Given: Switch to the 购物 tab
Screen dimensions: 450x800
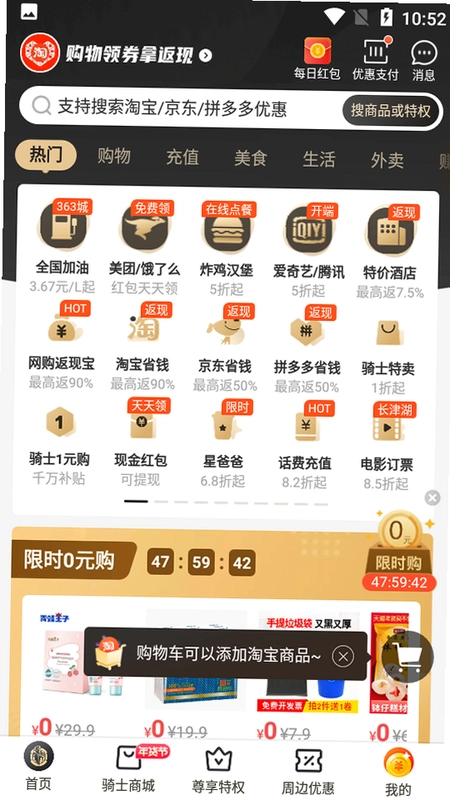Looking at the screenshot, I should point(114,156).
